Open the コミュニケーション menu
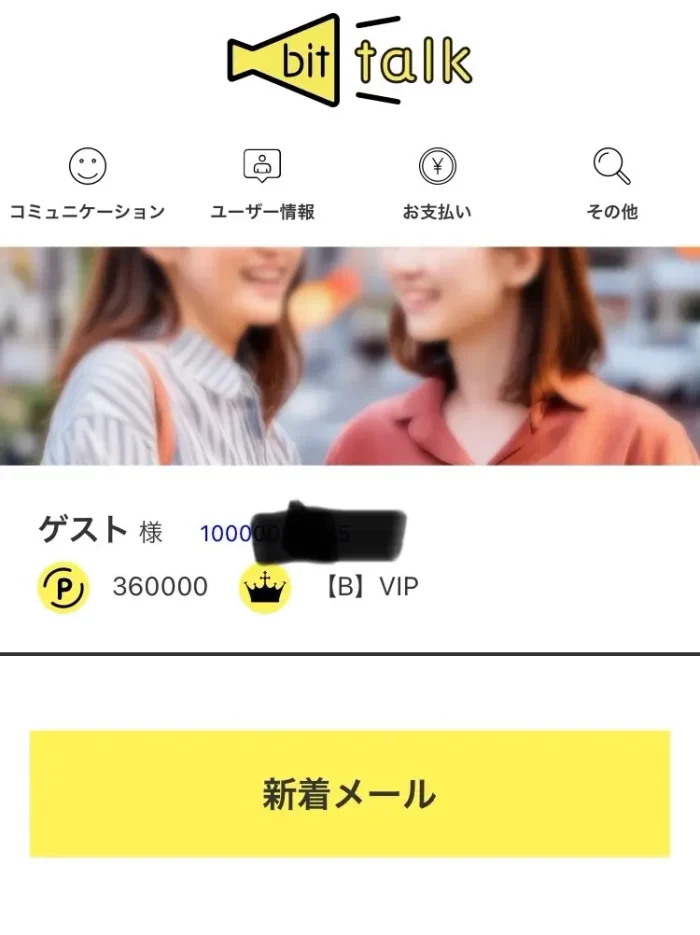Image resolution: width=700 pixels, height=935 pixels. click(x=87, y=185)
